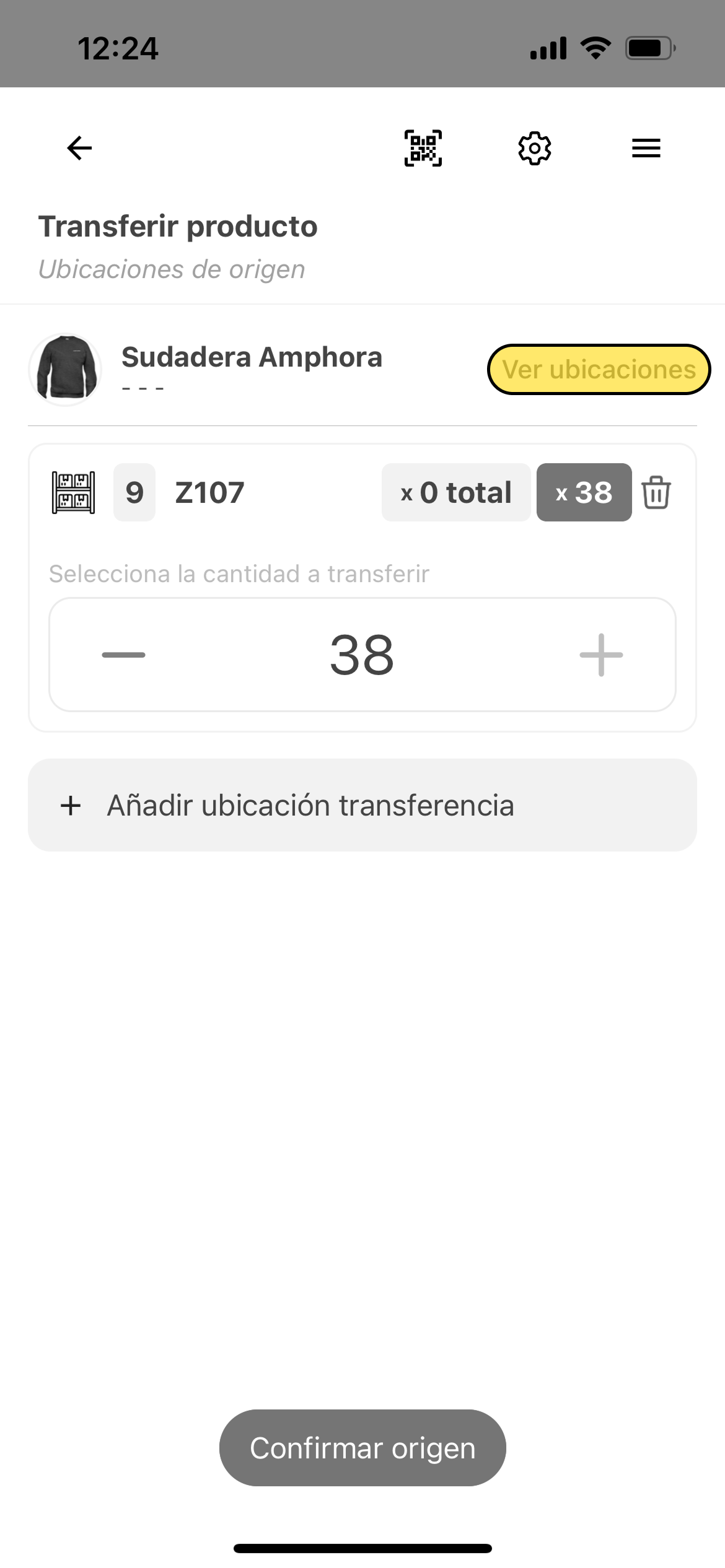Viewport: 725px width, 1568px height.
Task: Tap the plus icon to add transfer location
Action: (x=70, y=805)
